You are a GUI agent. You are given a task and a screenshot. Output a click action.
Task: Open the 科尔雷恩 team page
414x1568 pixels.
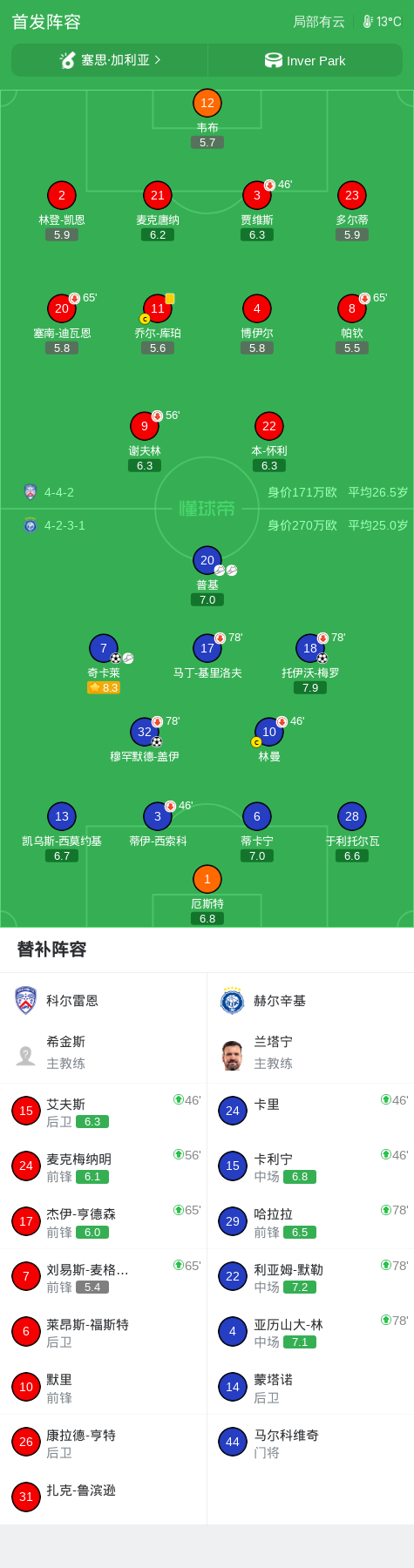[104, 1001]
